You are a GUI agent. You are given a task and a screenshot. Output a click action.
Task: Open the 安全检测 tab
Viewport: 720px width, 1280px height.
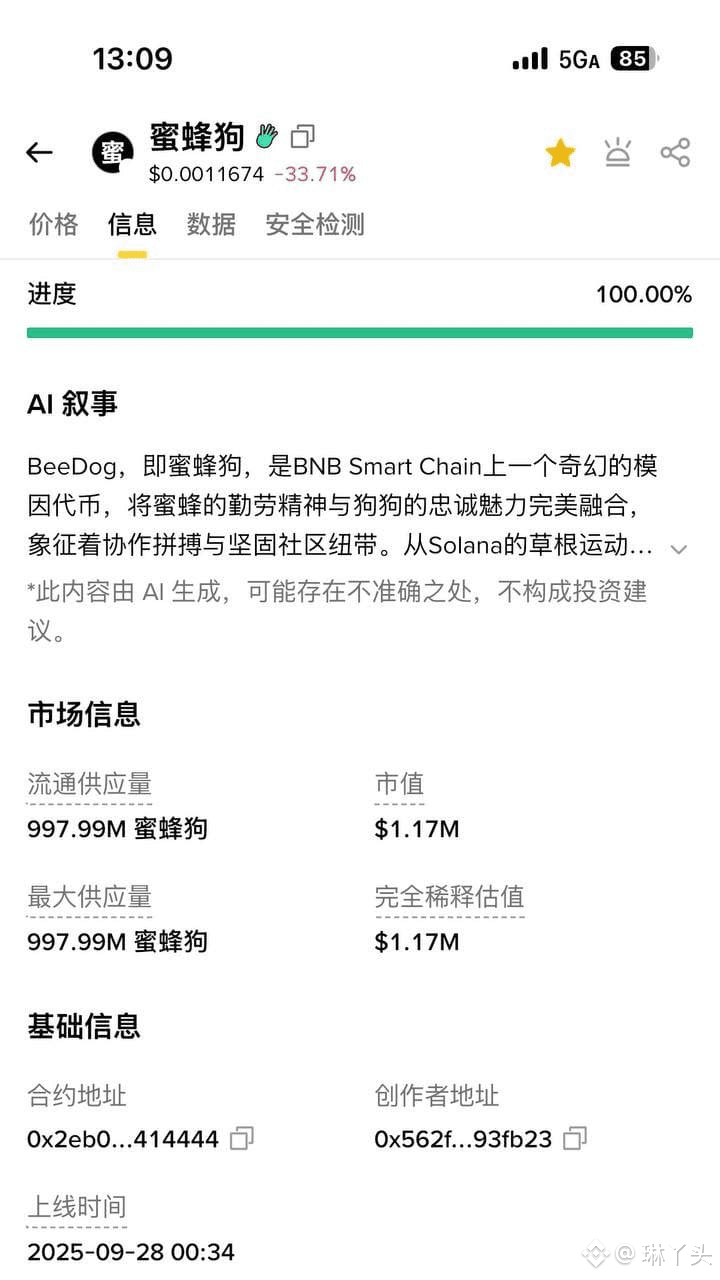[315, 224]
